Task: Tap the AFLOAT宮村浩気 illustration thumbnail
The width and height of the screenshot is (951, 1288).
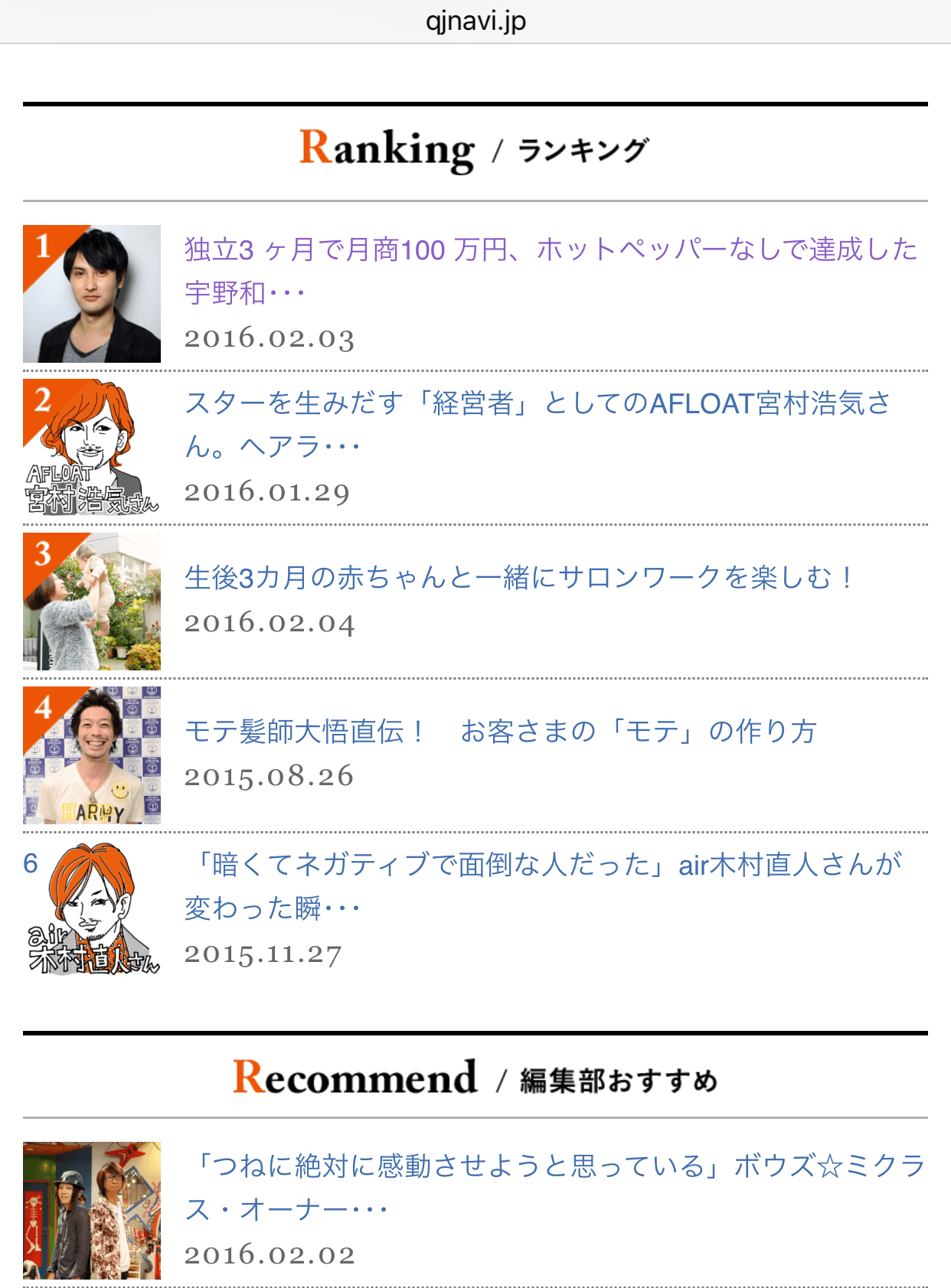Action: [92, 447]
